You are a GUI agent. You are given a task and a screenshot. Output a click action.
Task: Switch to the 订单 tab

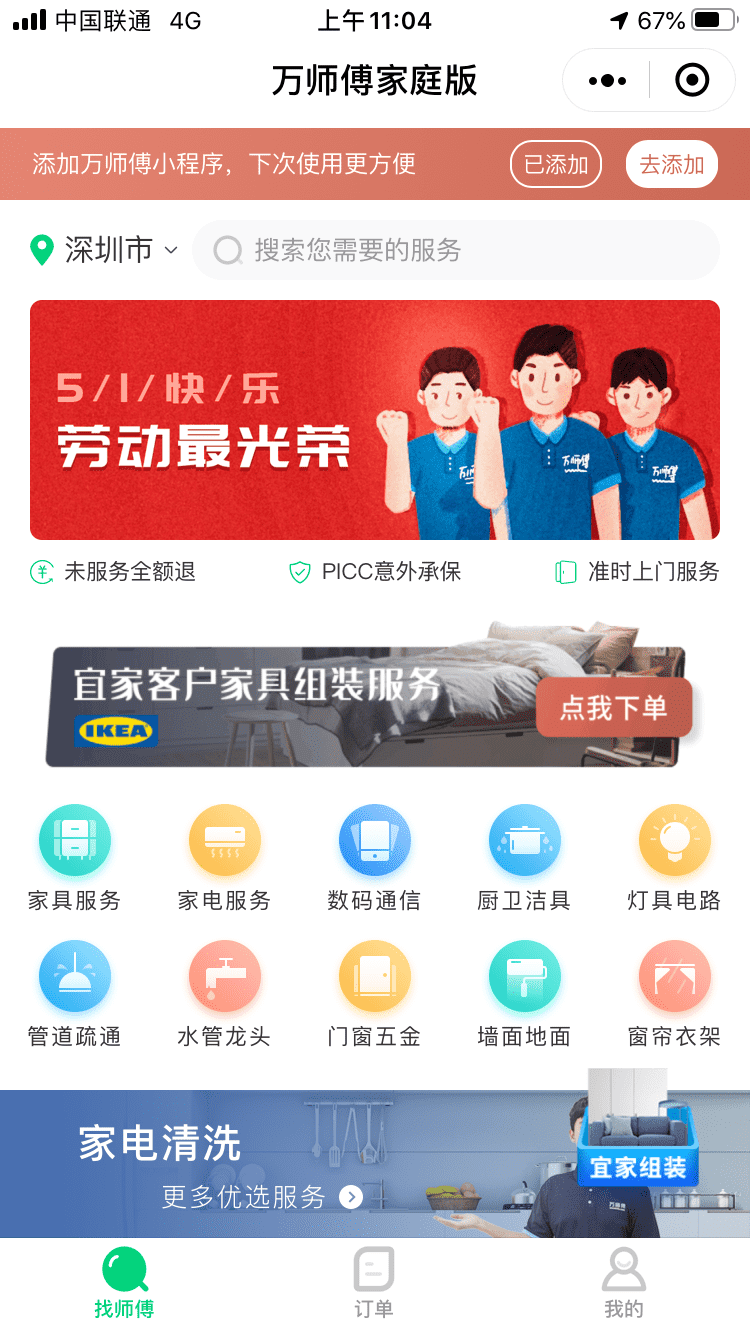coord(374,1283)
